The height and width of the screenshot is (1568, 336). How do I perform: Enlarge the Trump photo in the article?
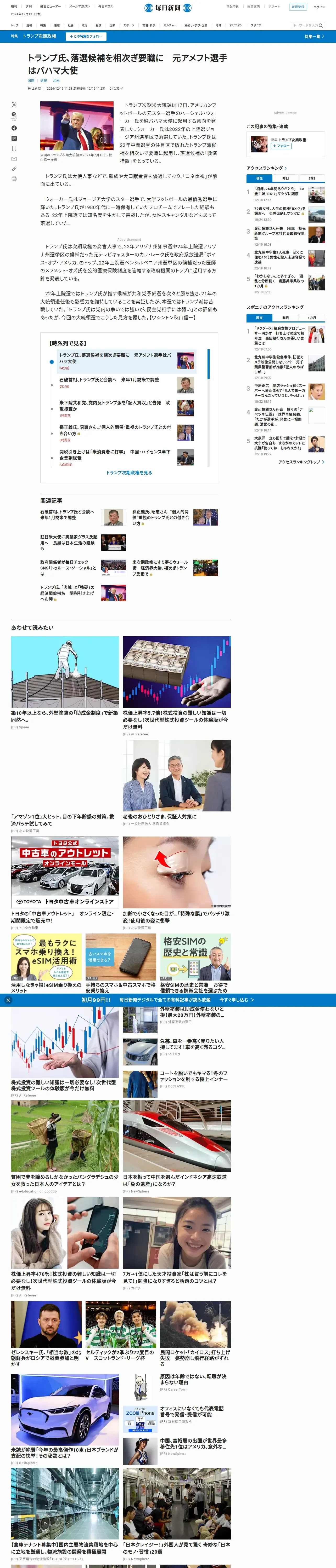tap(104, 140)
